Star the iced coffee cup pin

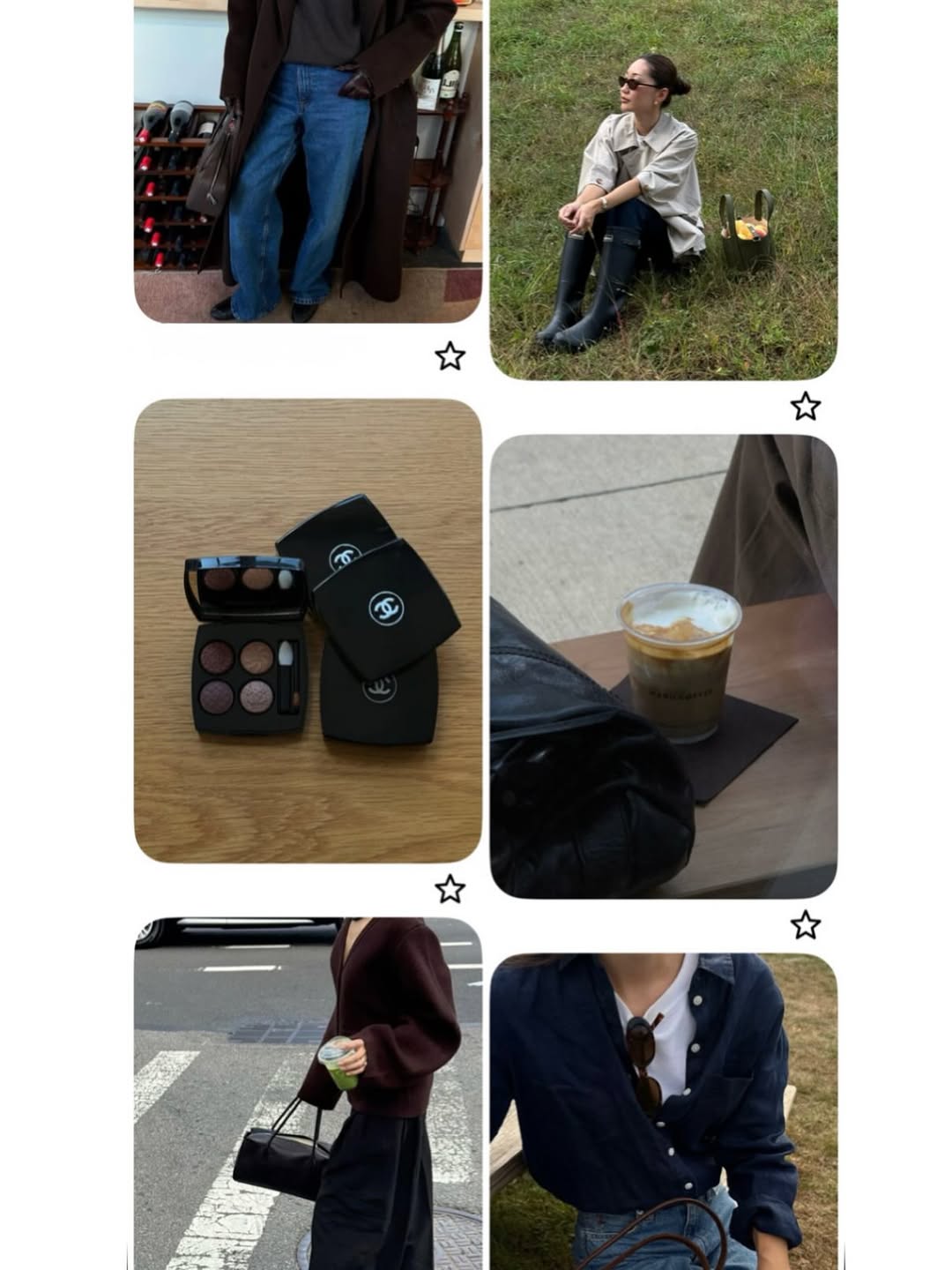805,925
